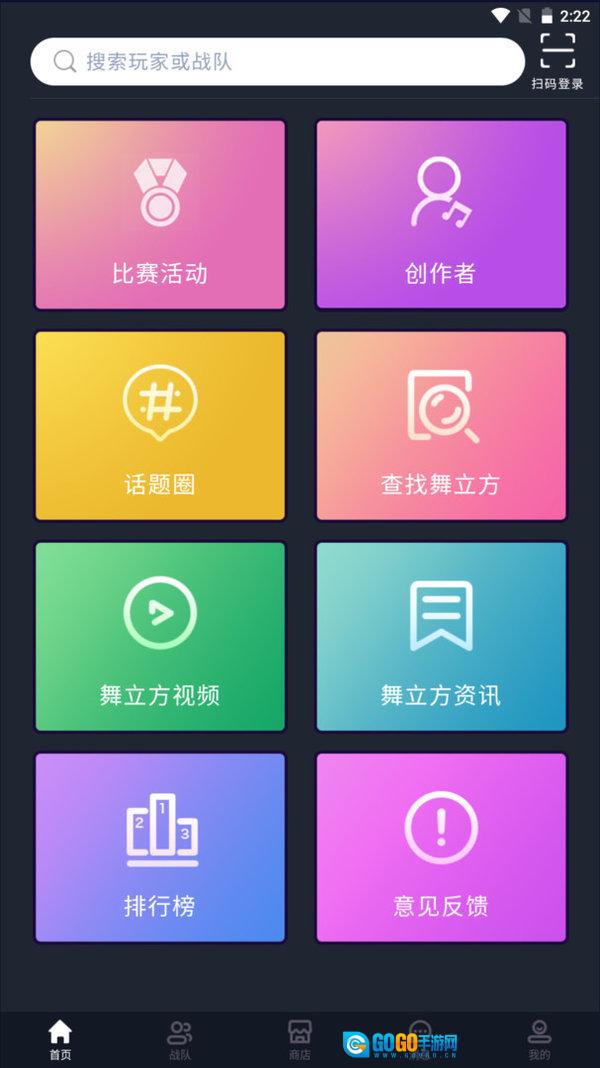Switch to the 我的 tab
This screenshot has width=600, height=1068.
pyautogui.click(x=539, y=1040)
